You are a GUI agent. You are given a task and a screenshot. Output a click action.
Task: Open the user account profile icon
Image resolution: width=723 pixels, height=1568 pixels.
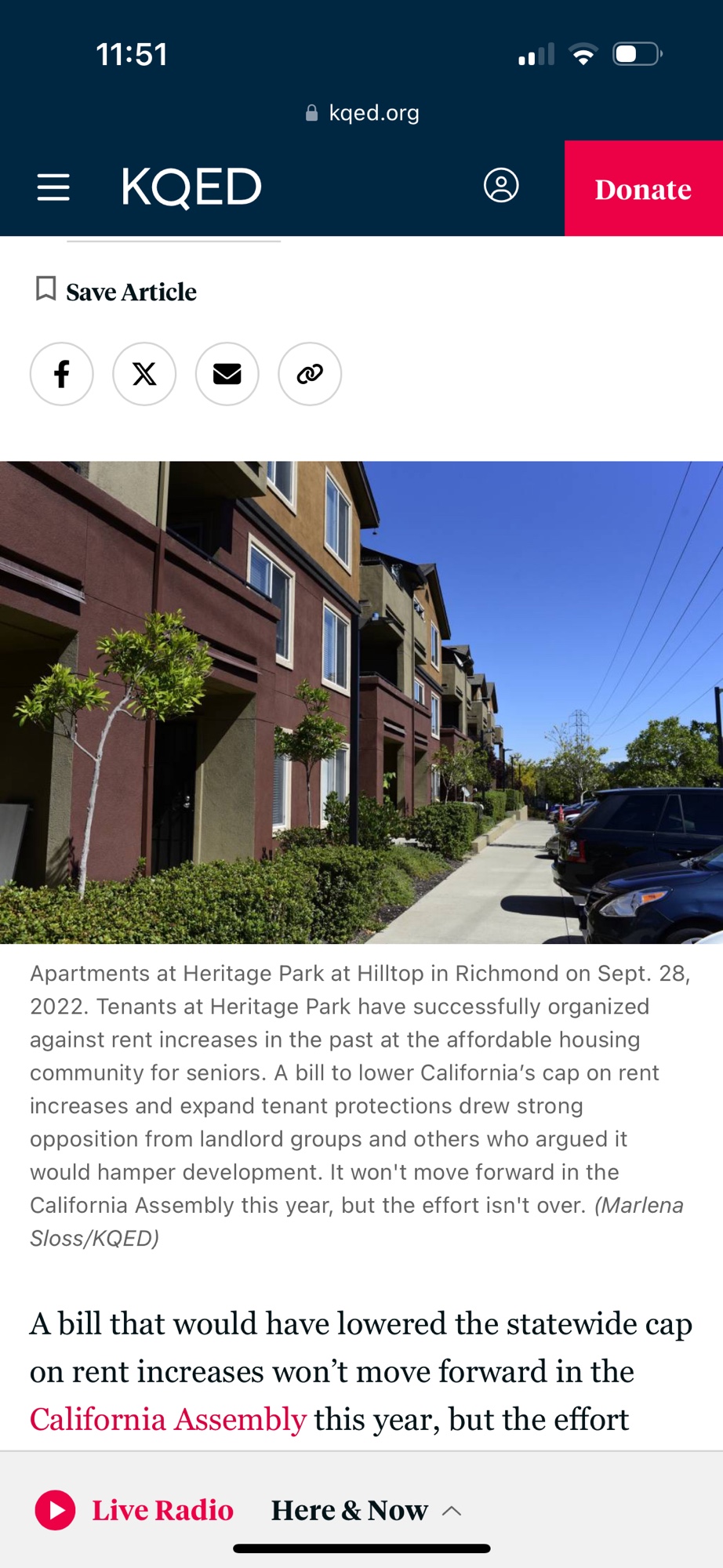tap(501, 186)
